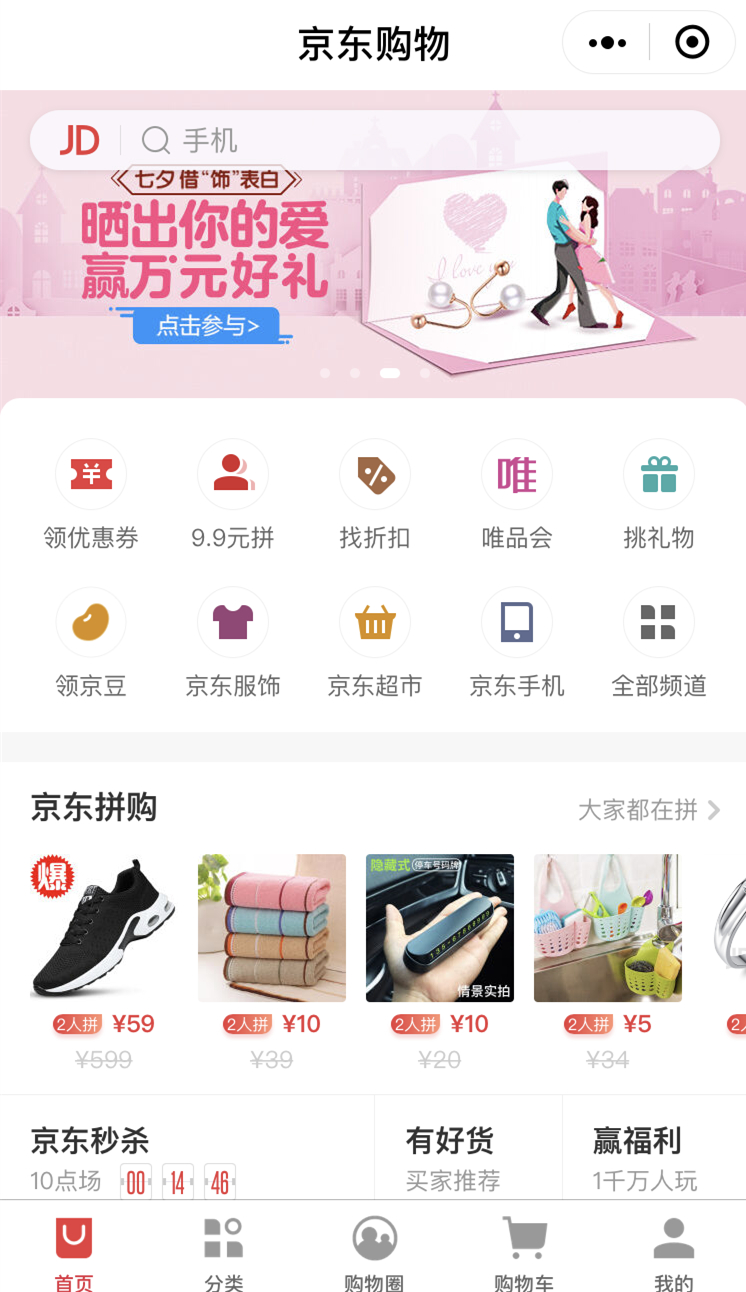
Task: Browse 挑礼物 gift picks
Action: (x=659, y=495)
